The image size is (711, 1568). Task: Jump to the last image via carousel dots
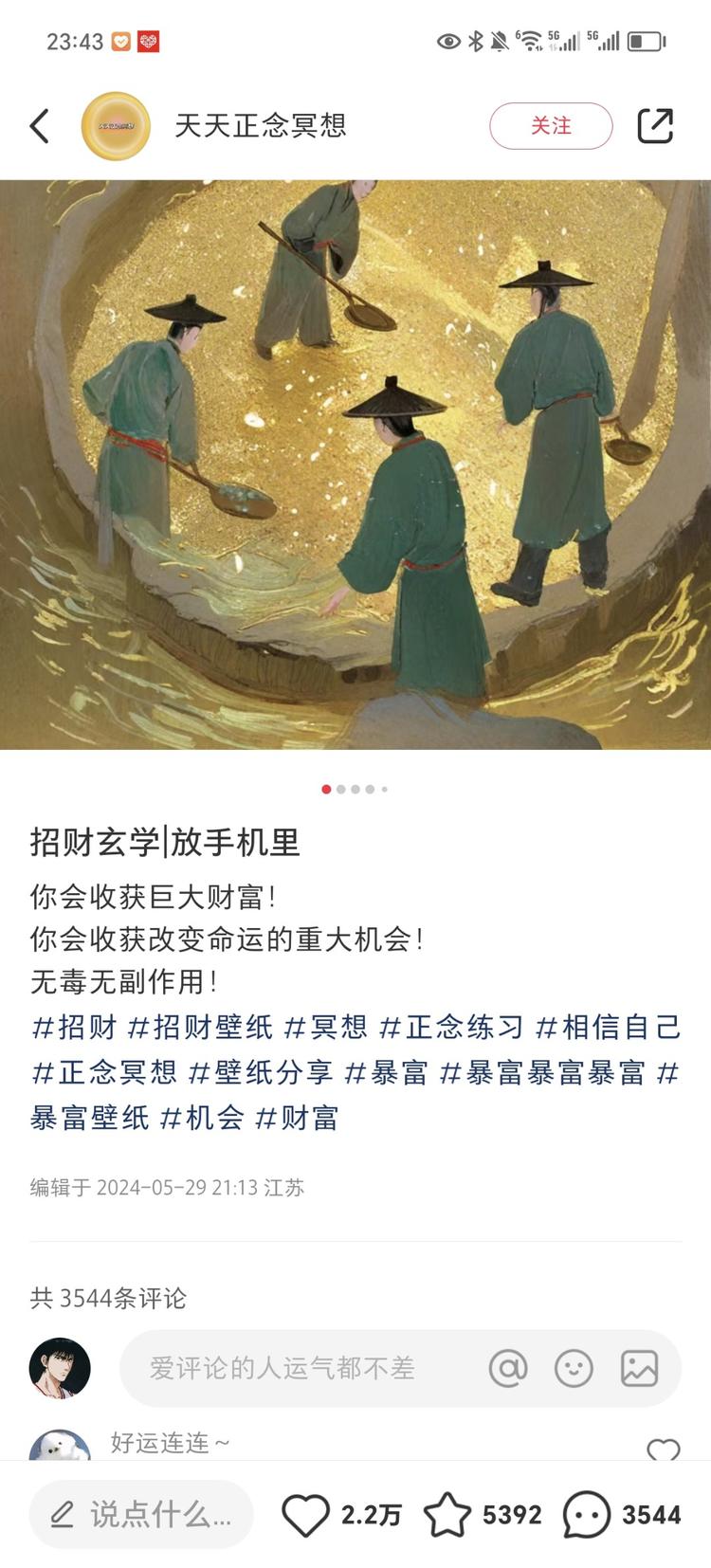pos(384,788)
